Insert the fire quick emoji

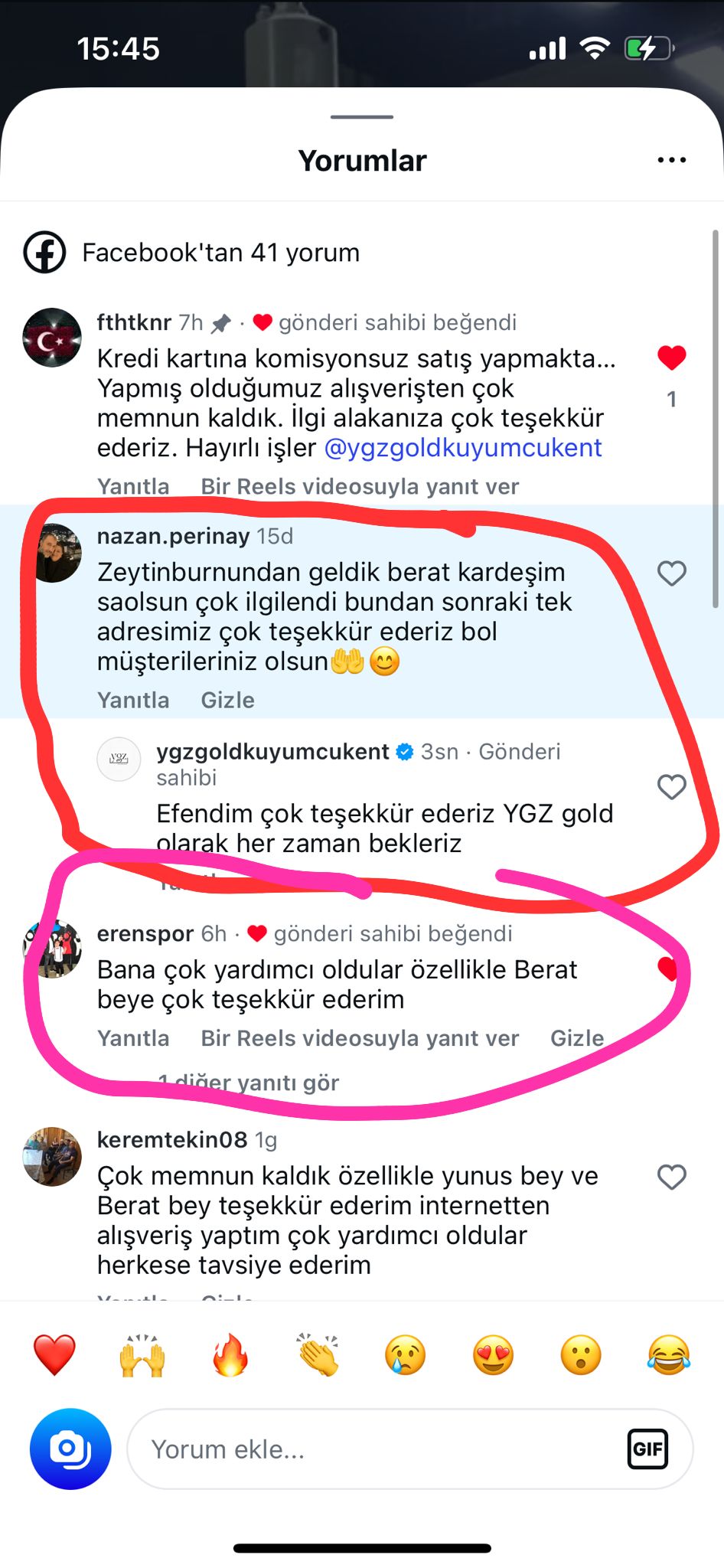(230, 1355)
